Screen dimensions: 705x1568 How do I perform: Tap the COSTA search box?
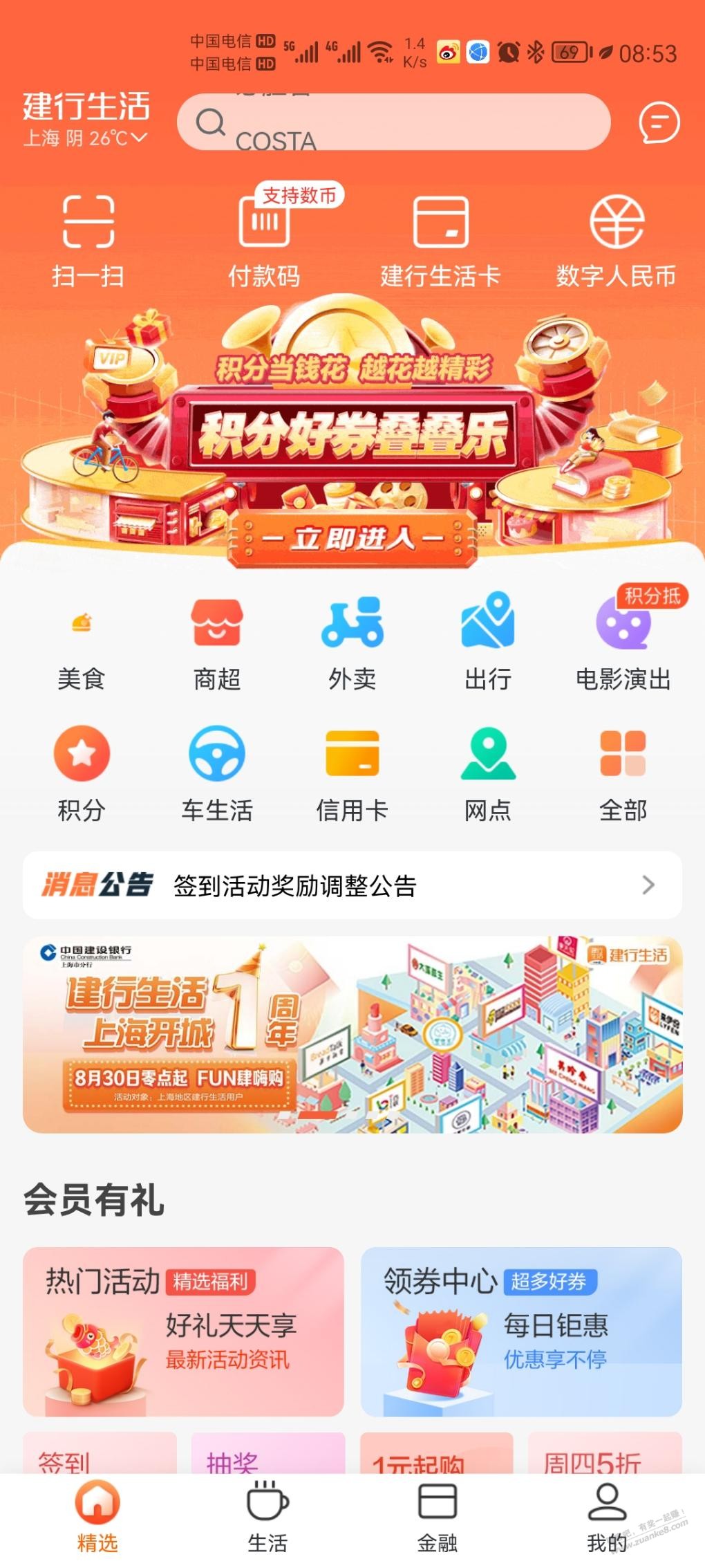click(394, 122)
